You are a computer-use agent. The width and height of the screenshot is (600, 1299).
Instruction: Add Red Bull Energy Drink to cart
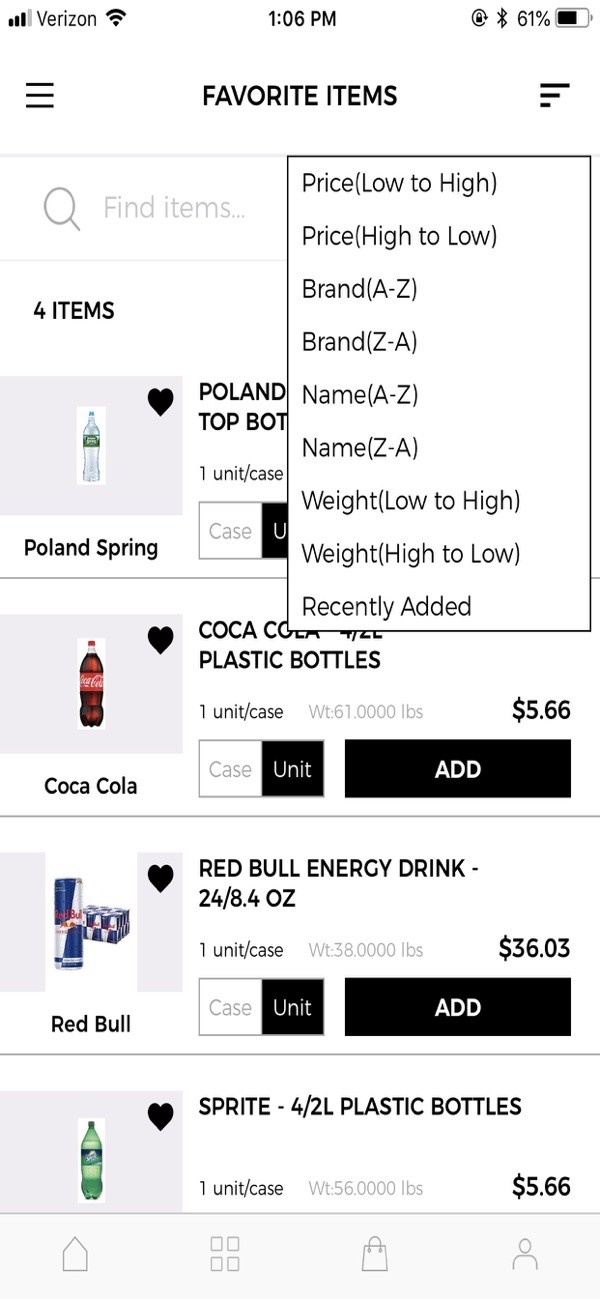pos(457,1007)
